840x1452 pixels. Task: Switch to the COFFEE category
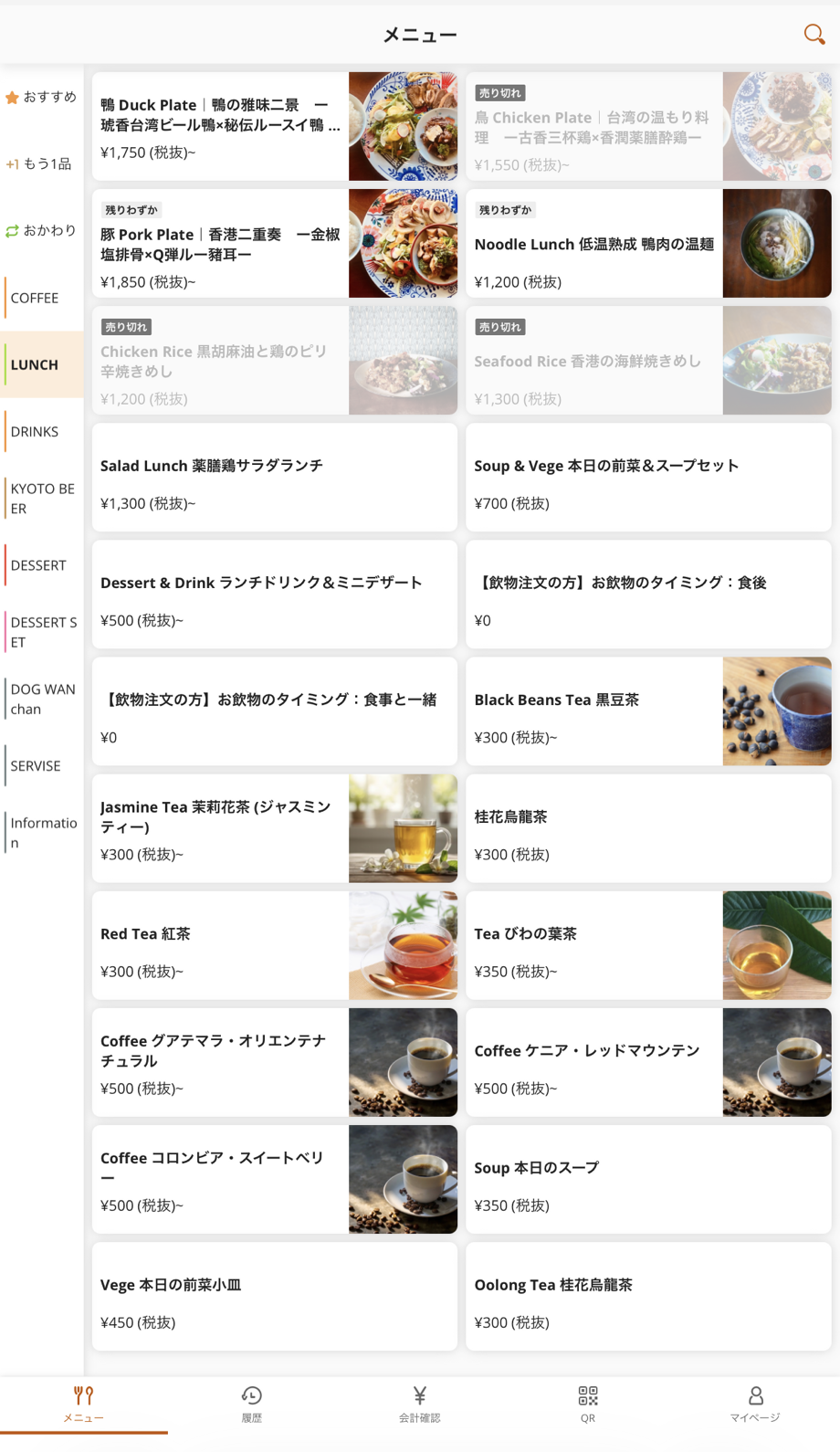pyautogui.click(x=42, y=298)
